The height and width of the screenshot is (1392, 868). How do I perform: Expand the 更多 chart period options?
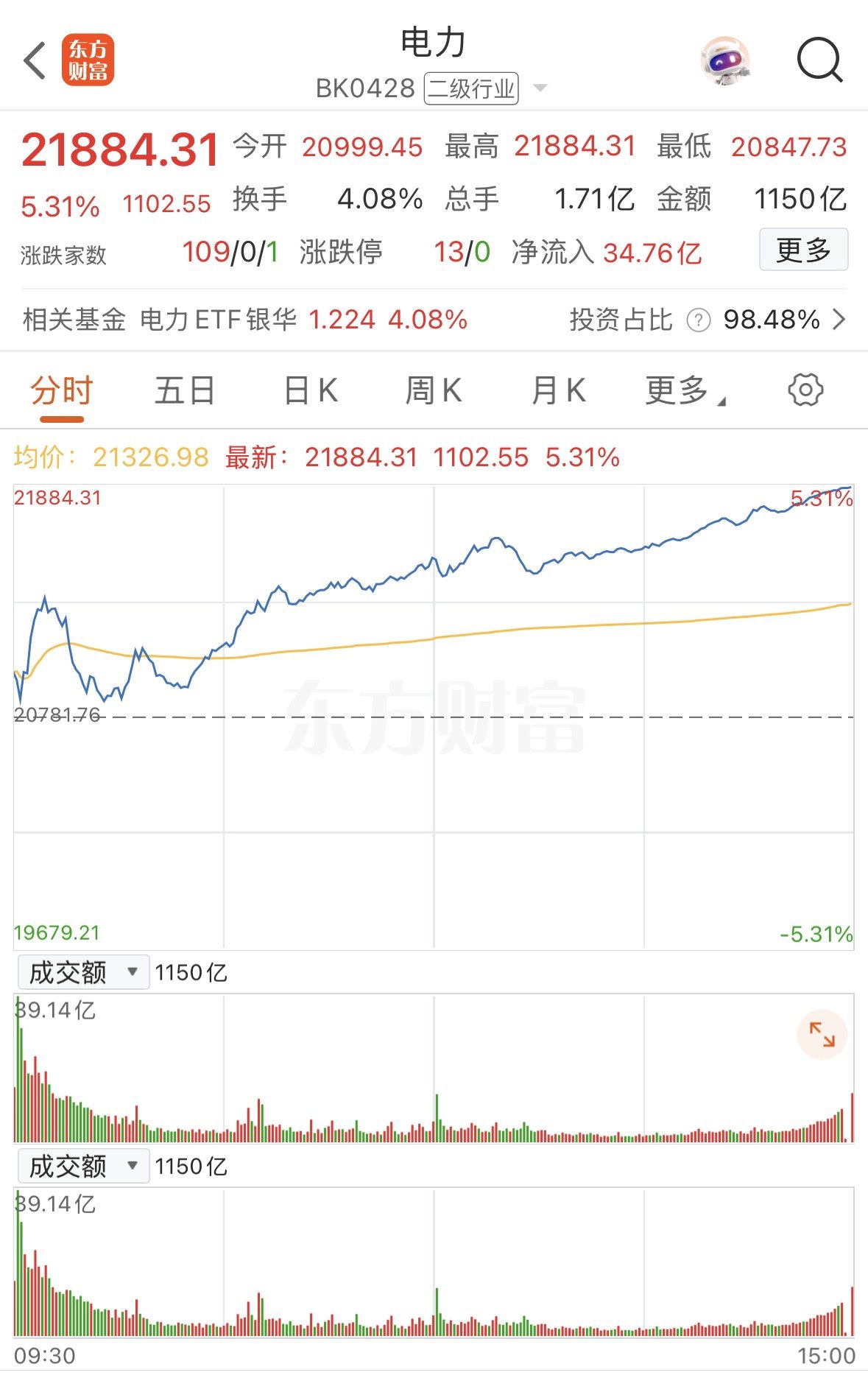683,390
